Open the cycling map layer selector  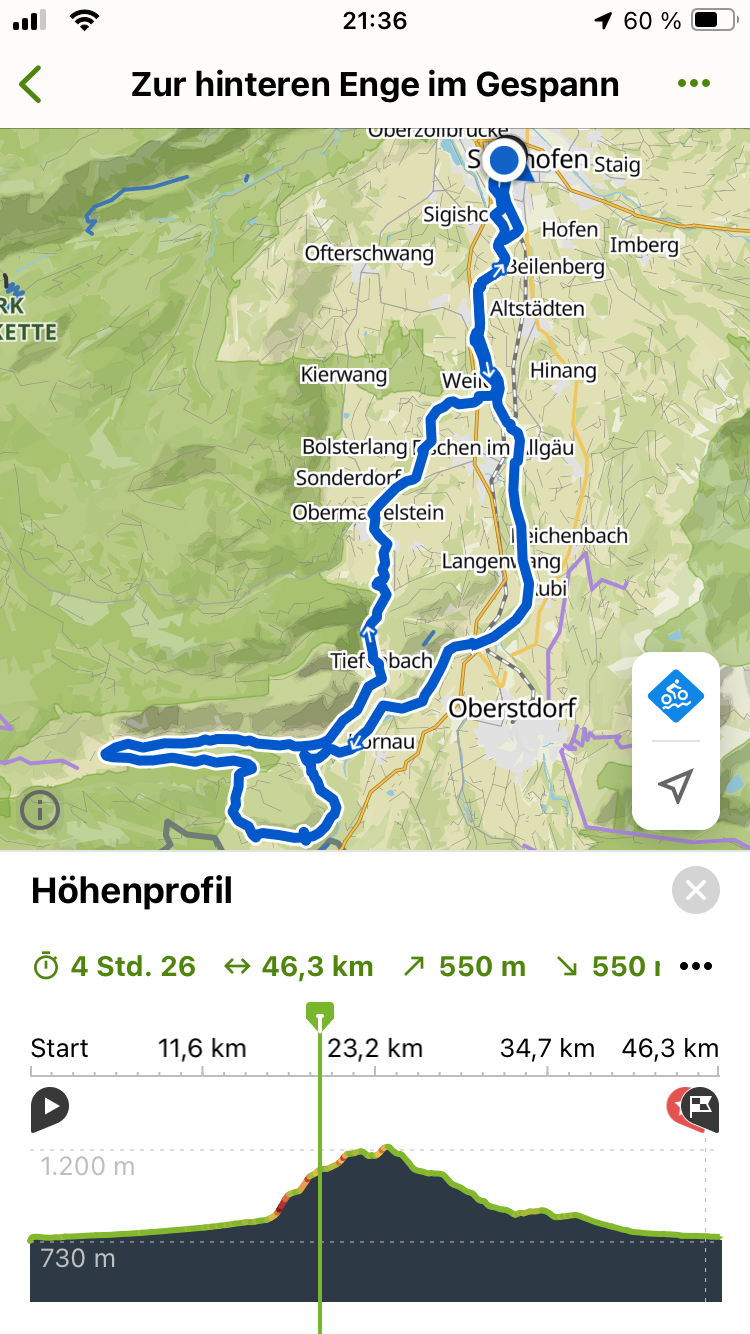click(676, 694)
